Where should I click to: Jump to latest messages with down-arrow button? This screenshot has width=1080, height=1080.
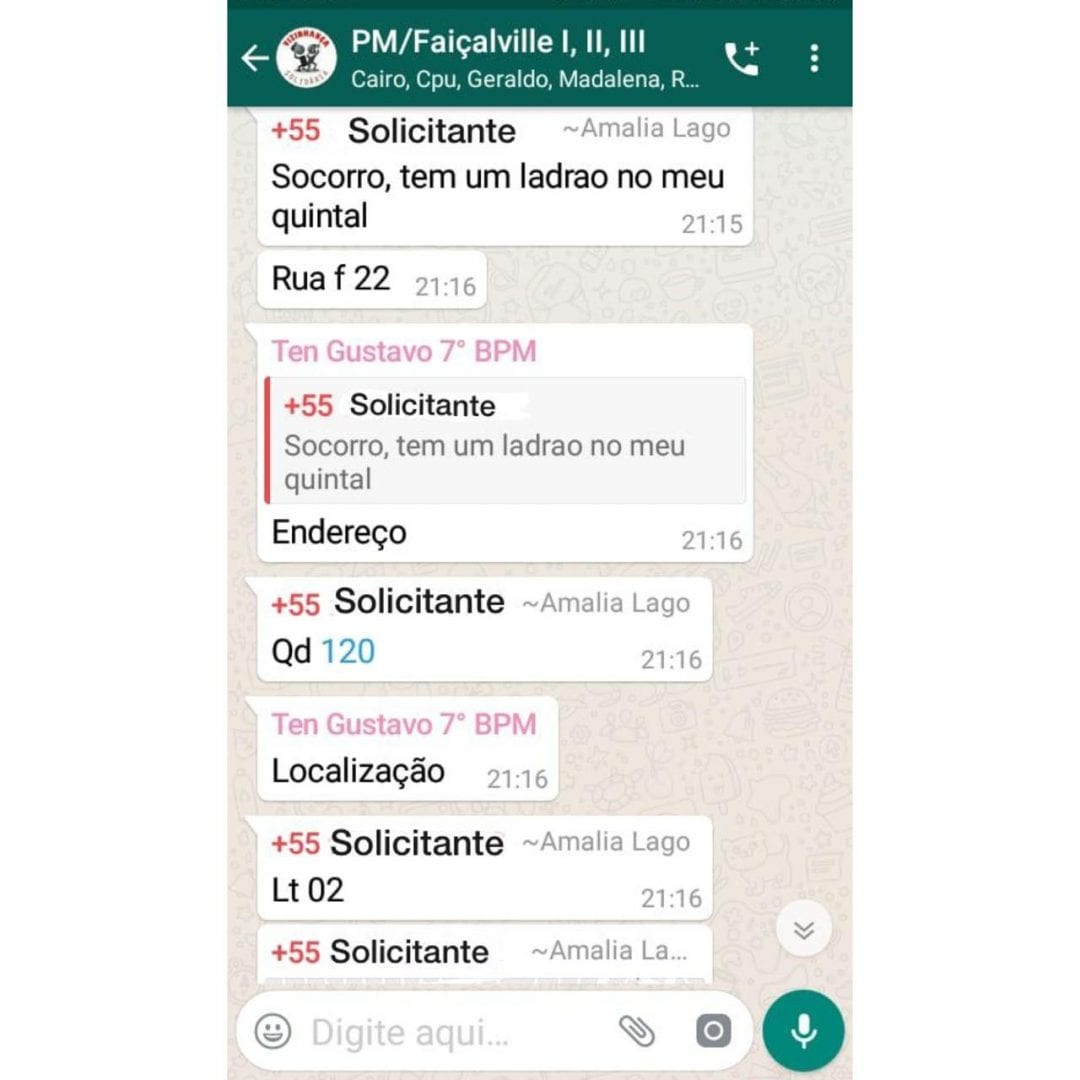[803, 931]
